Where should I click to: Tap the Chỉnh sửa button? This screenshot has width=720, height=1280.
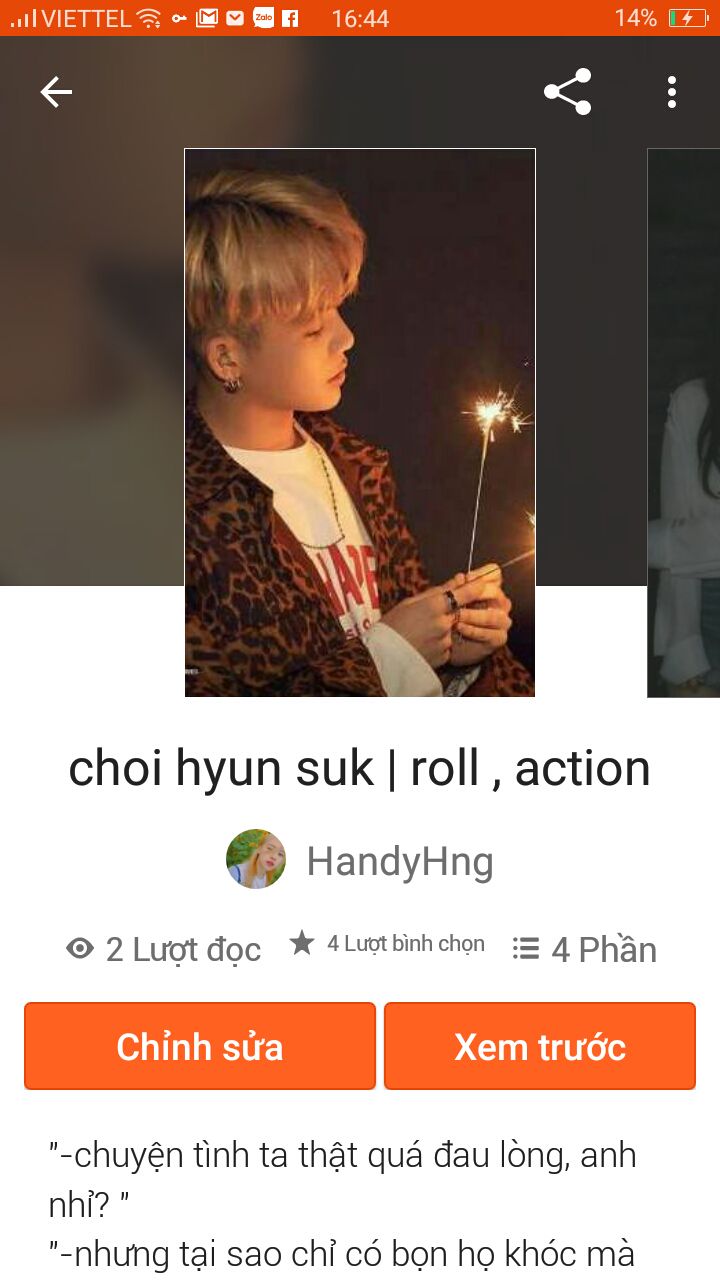200,1046
